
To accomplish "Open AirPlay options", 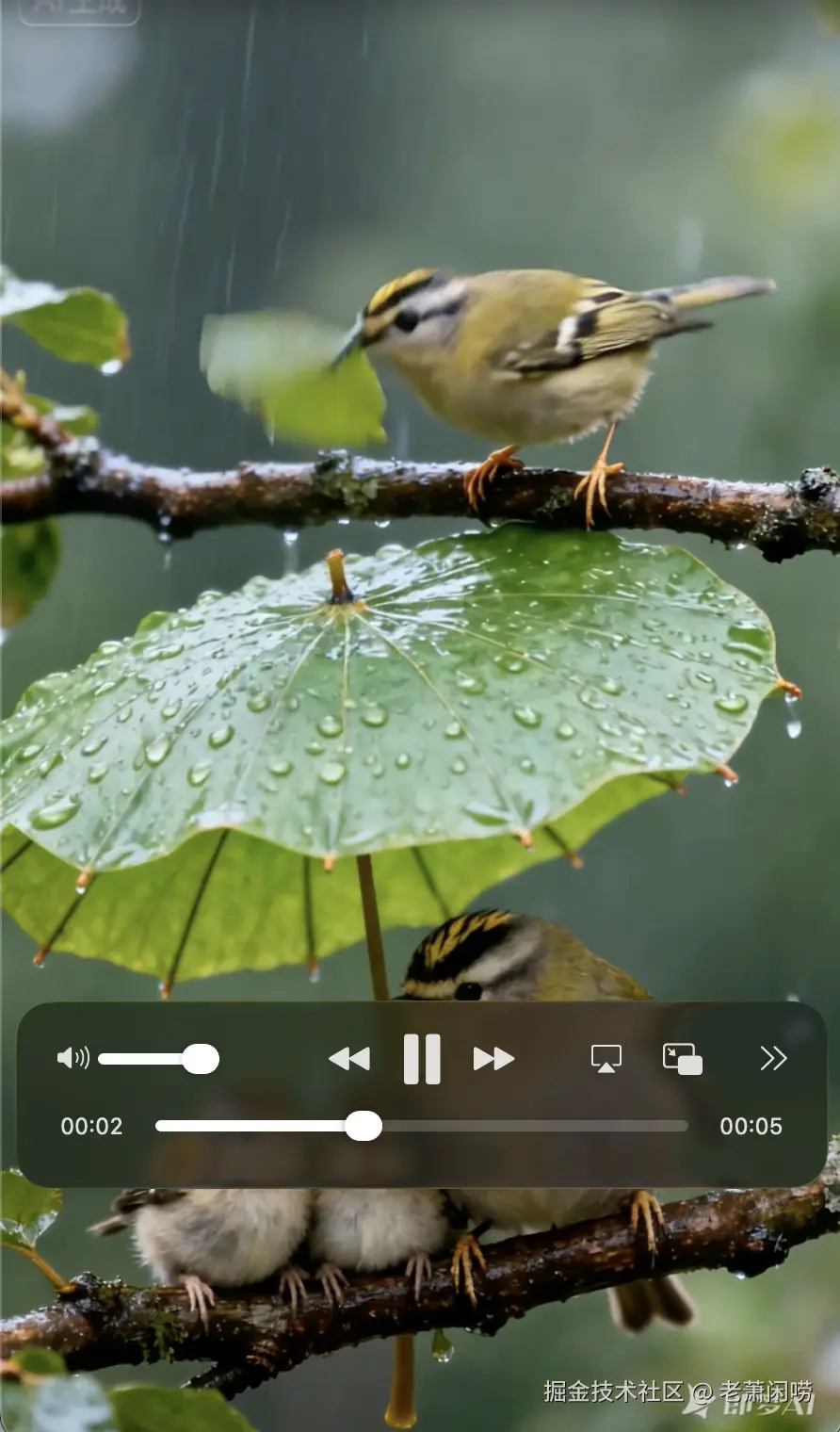I will pyautogui.click(x=606, y=1058).
